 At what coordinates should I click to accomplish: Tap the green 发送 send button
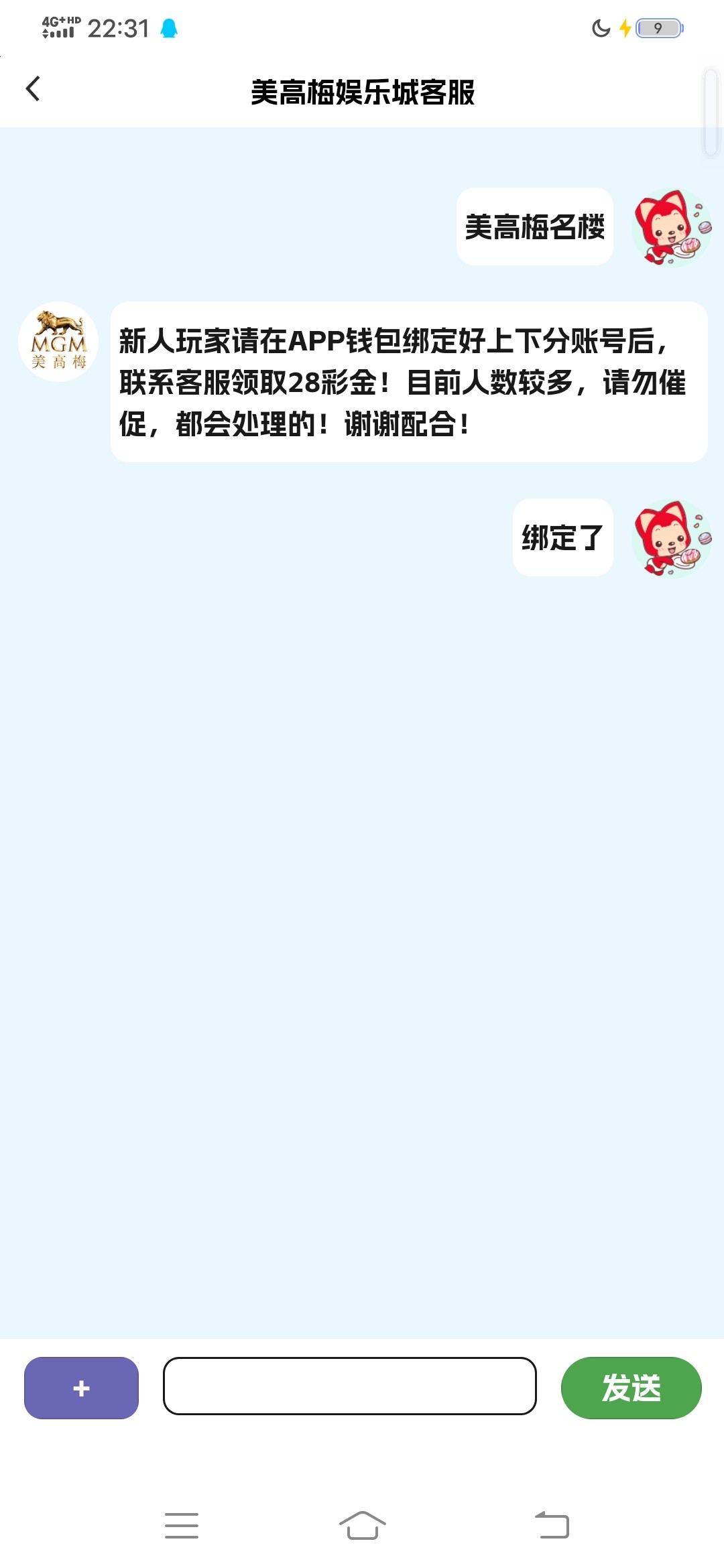click(631, 1388)
